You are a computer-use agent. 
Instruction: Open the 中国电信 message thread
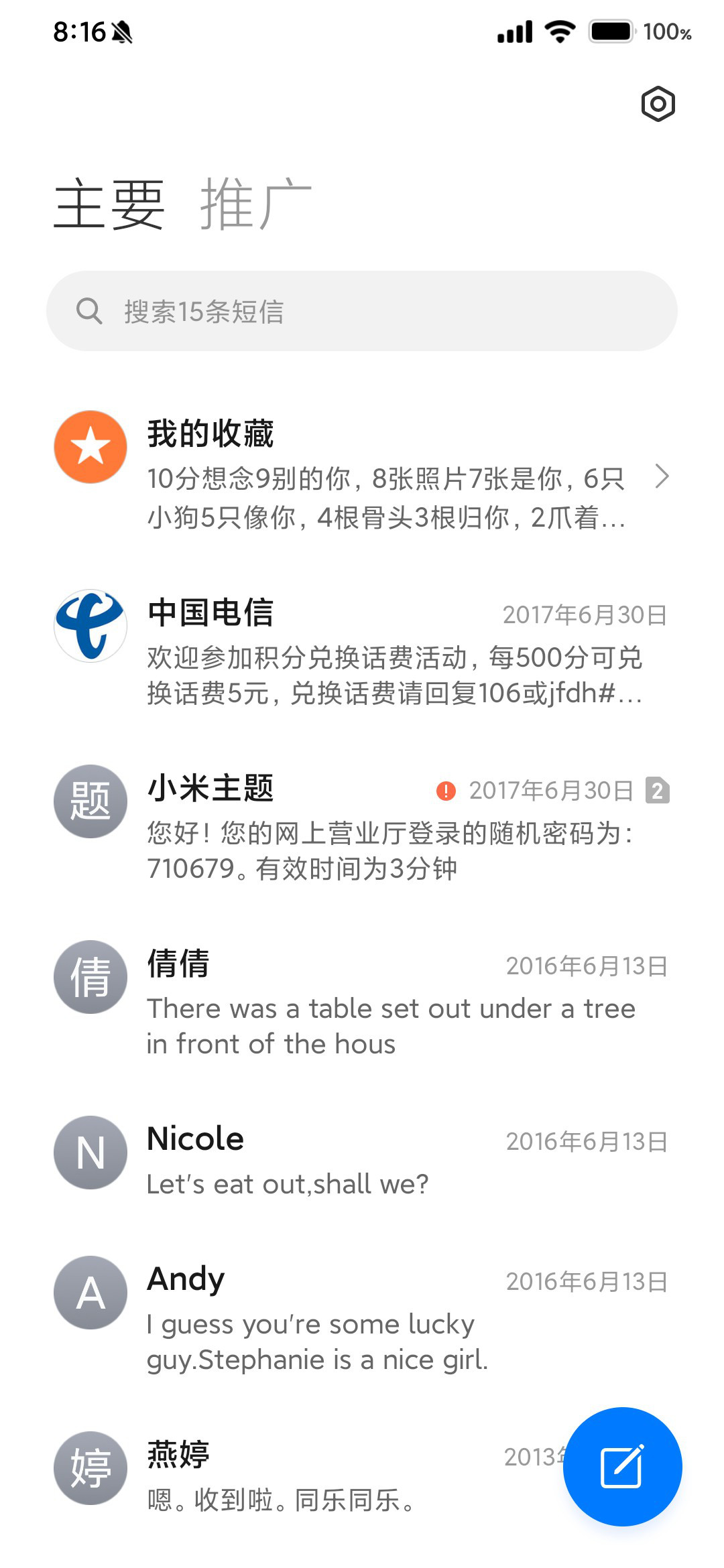[x=362, y=650]
